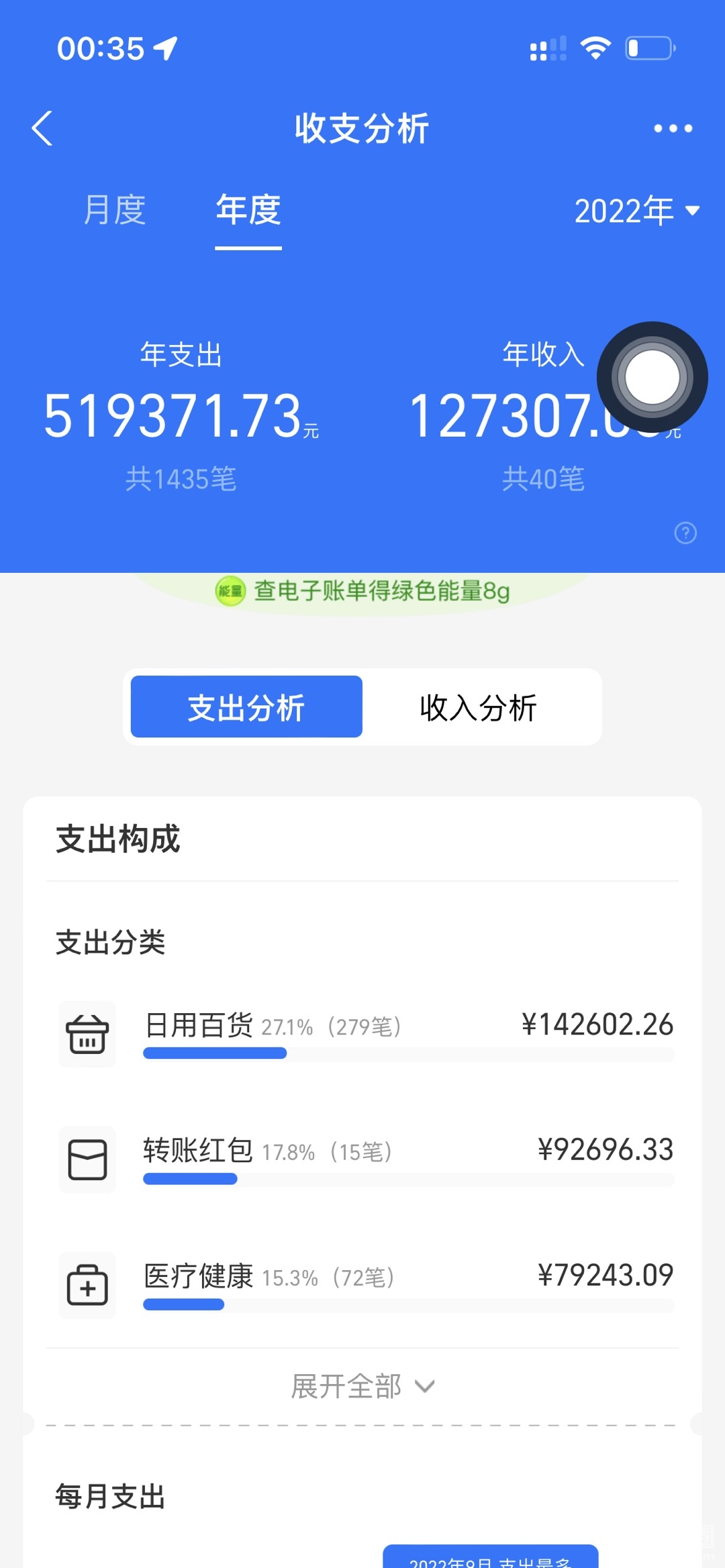
Task: Switch to 收入分析 view
Action: coord(478,707)
